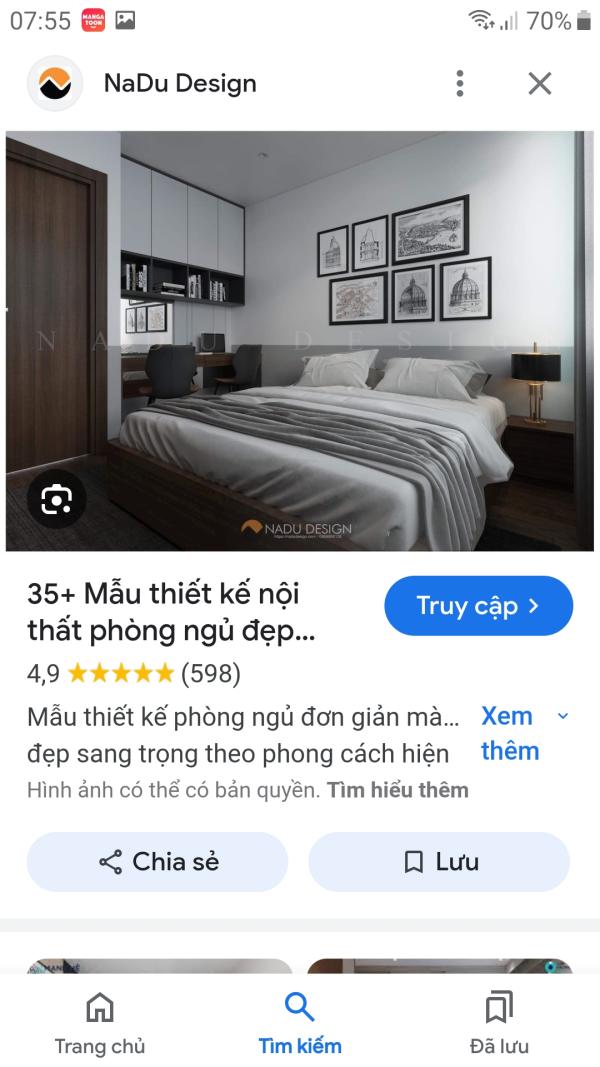Open the Tìm hiểu thêm link
This screenshot has width=600, height=1067.
pos(398,790)
